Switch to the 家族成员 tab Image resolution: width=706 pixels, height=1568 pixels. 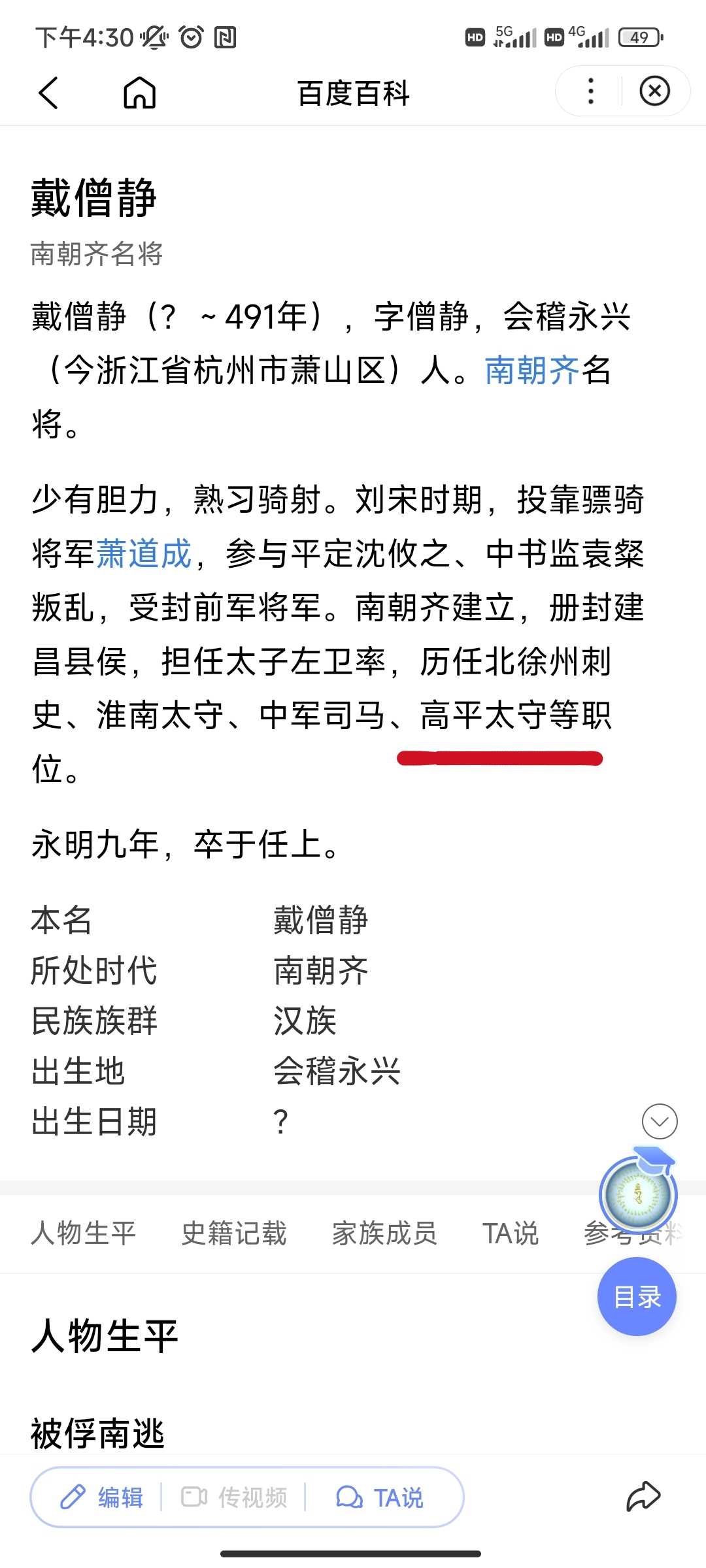[x=384, y=1233]
